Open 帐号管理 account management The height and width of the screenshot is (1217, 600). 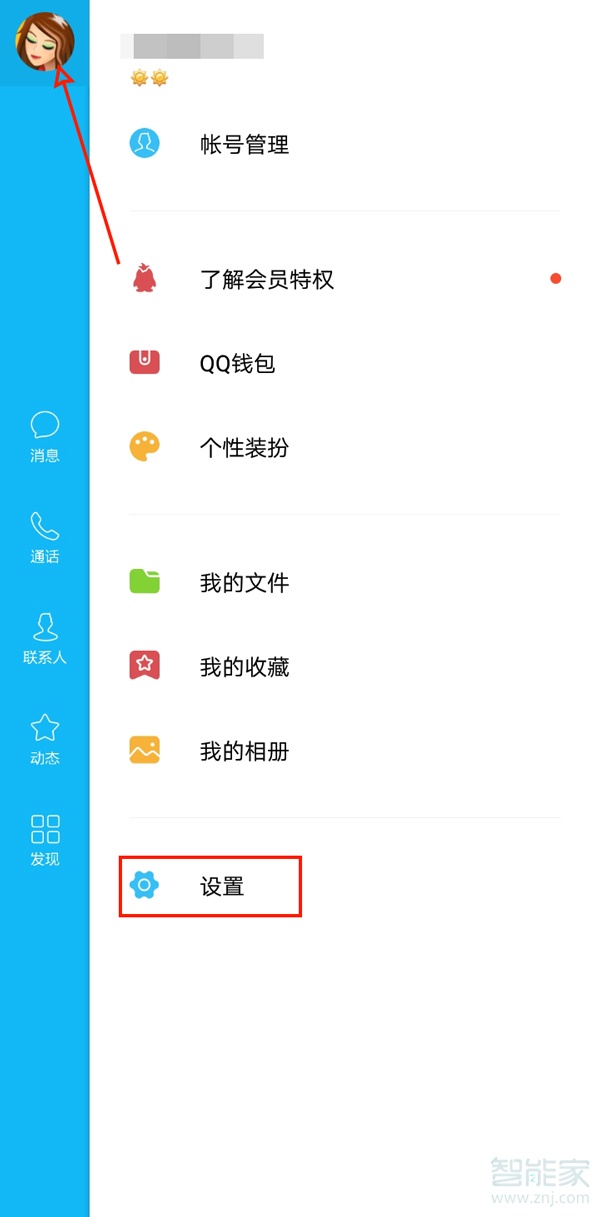244,144
